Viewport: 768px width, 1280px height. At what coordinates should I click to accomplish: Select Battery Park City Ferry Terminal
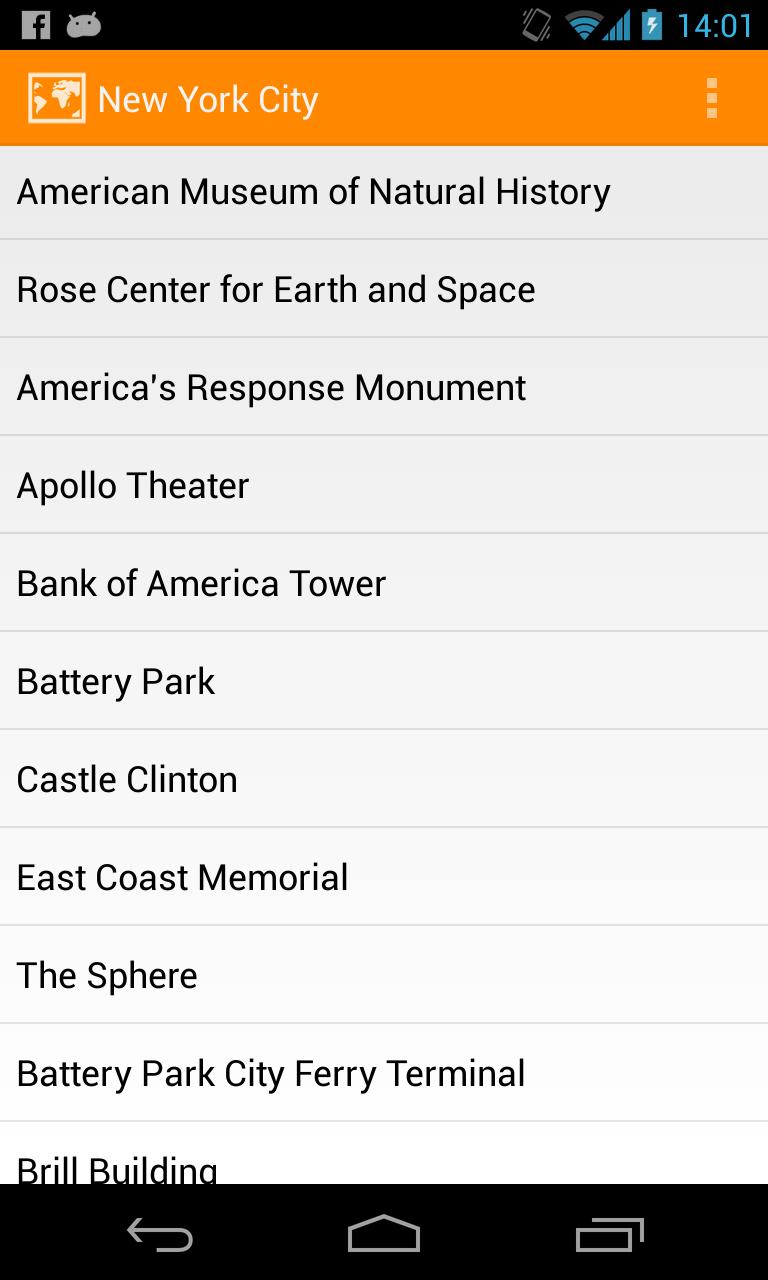pos(384,1074)
